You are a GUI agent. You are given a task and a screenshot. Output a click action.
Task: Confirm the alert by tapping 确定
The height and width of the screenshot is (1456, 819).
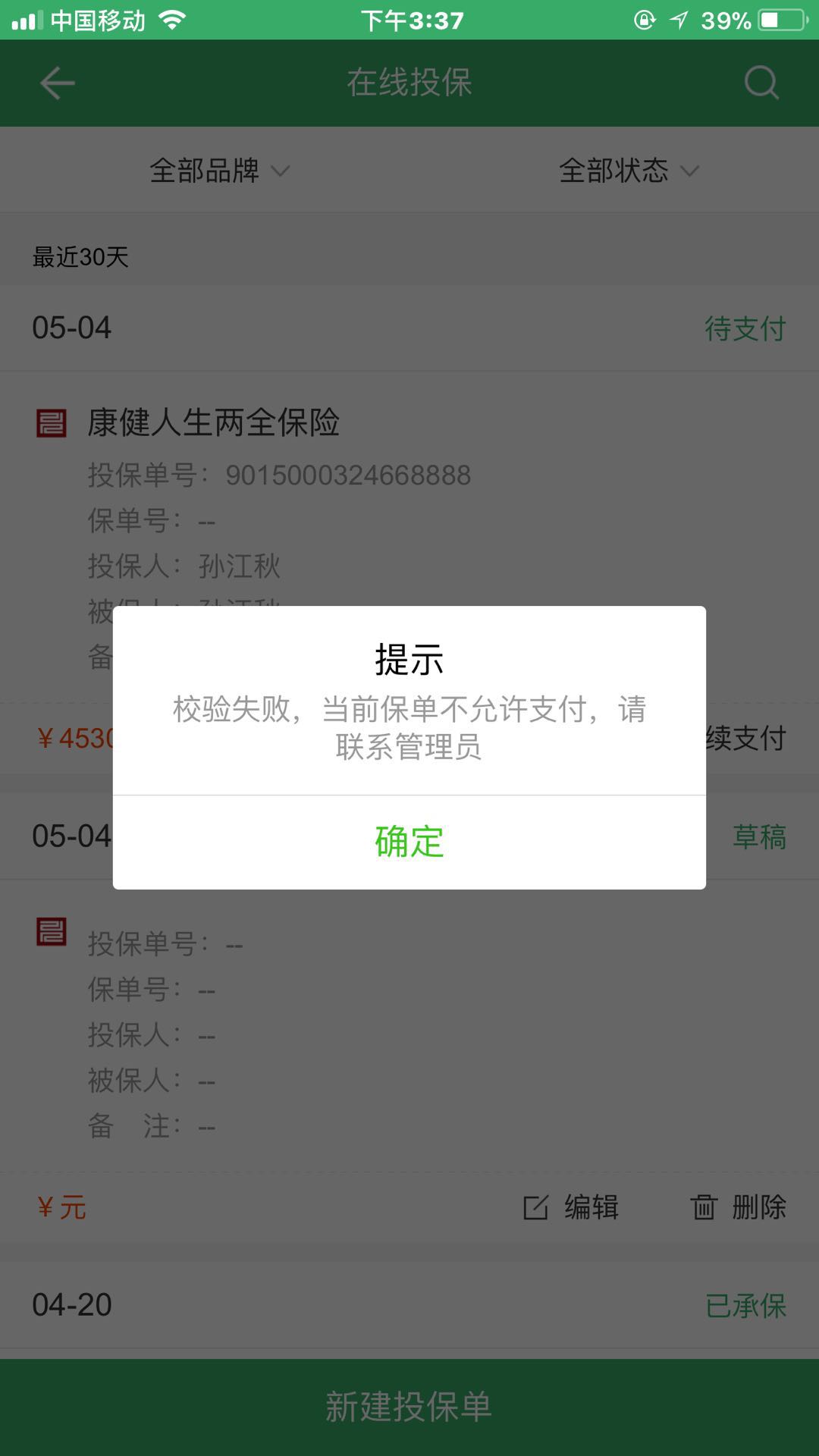pos(409,842)
